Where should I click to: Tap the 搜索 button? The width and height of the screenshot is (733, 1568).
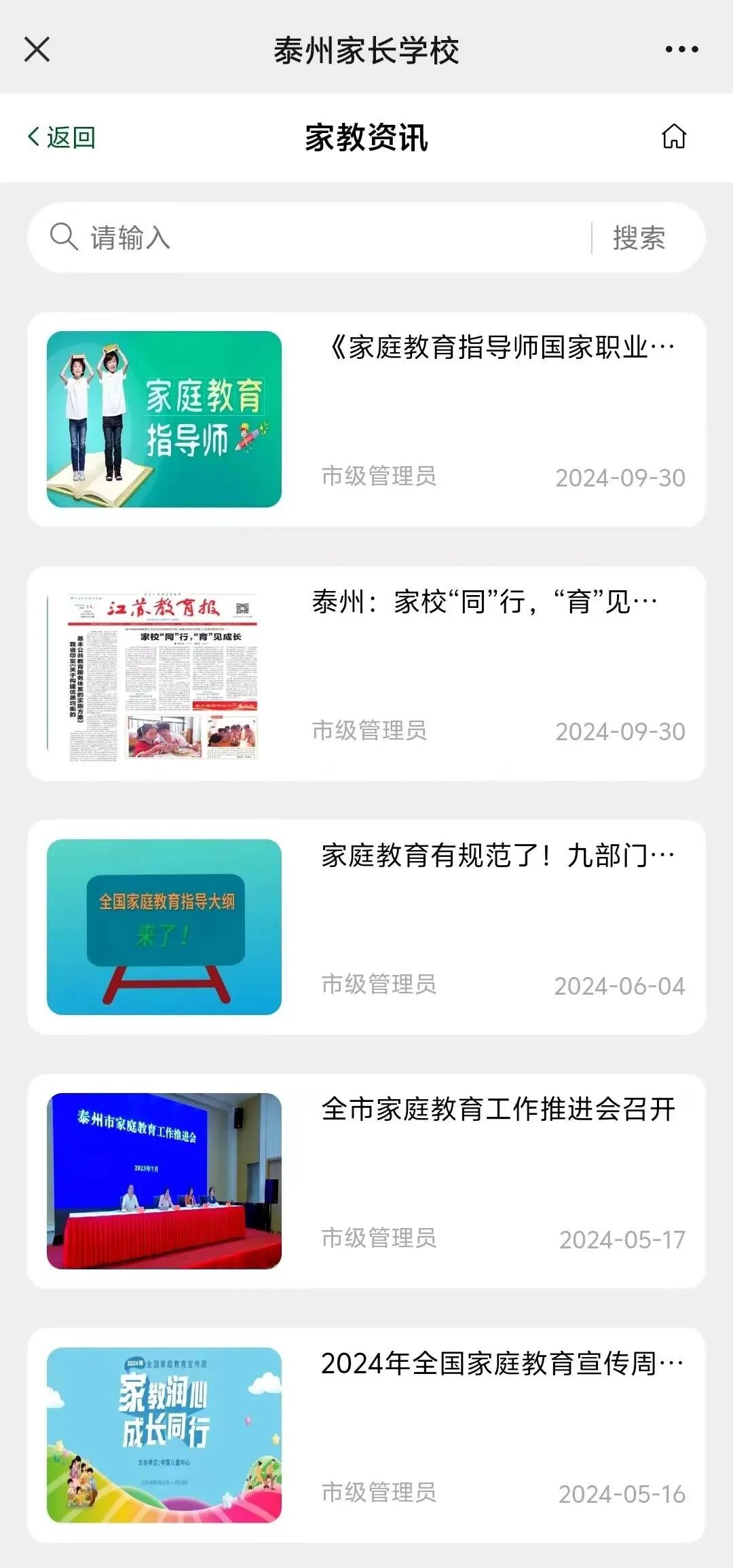(x=639, y=237)
